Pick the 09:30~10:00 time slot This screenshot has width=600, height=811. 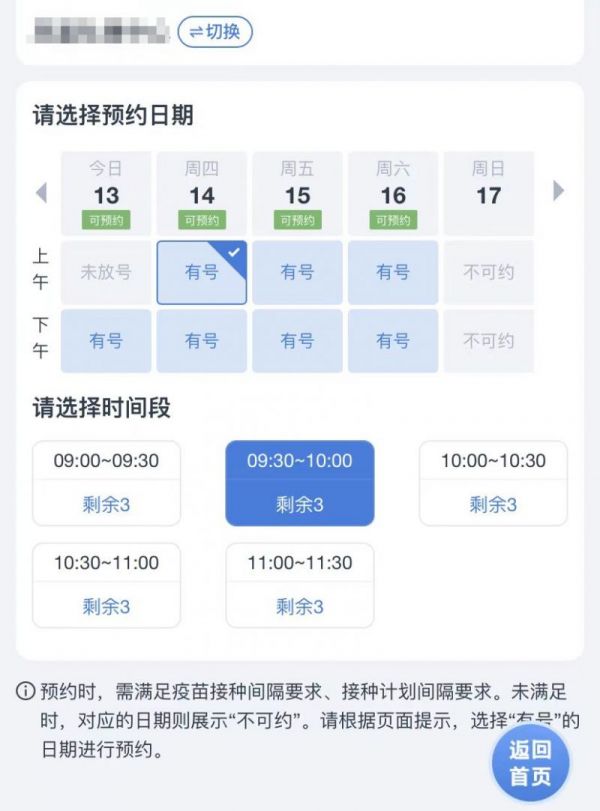pyautogui.click(x=300, y=483)
